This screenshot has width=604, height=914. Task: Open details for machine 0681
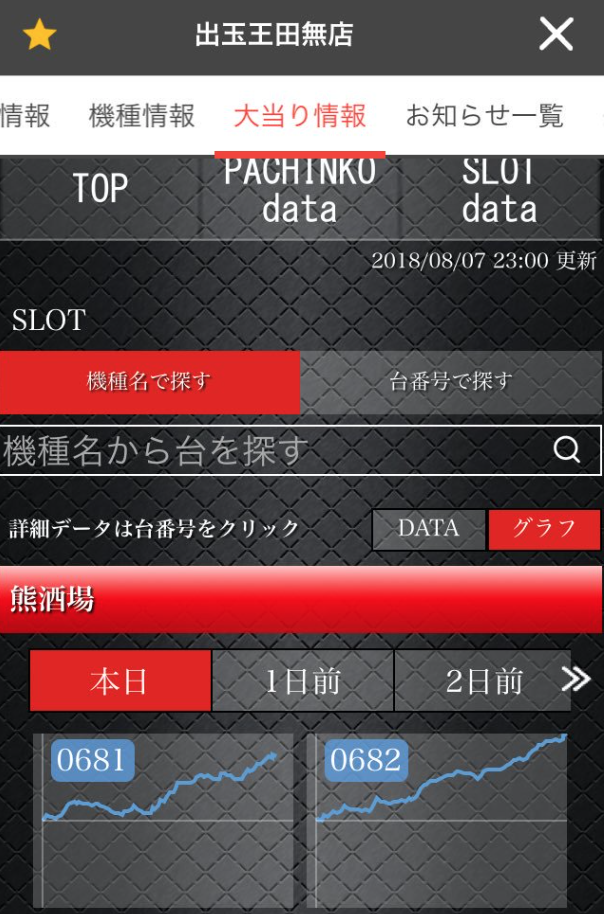[92, 761]
